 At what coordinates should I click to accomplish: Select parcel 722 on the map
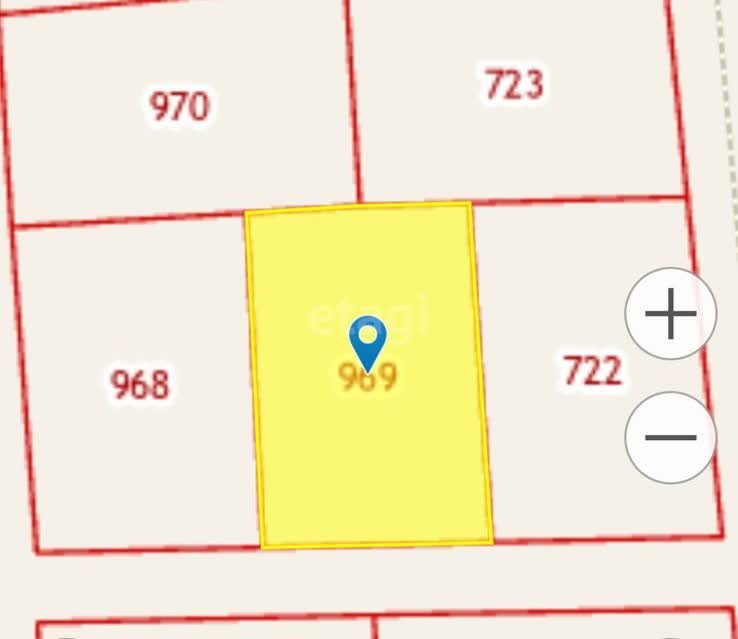(x=592, y=371)
